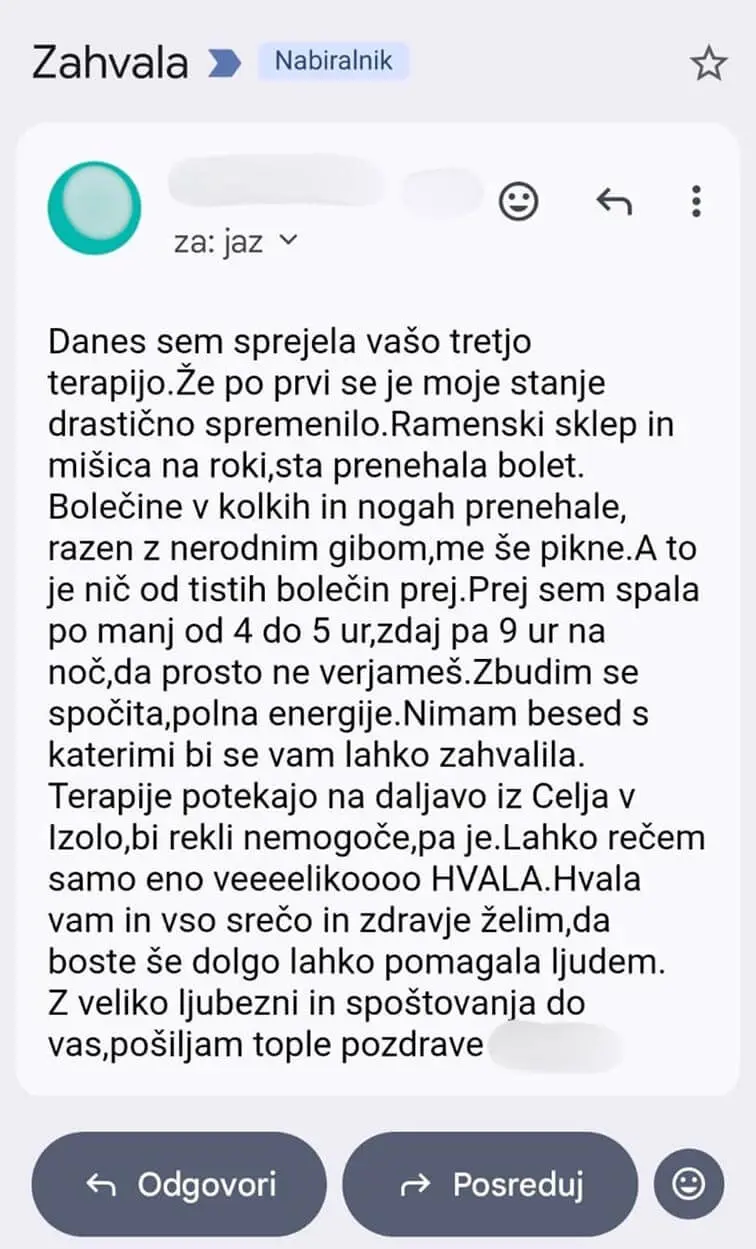Open the sender's avatar
This screenshot has height=1249, width=756.
click(95, 208)
